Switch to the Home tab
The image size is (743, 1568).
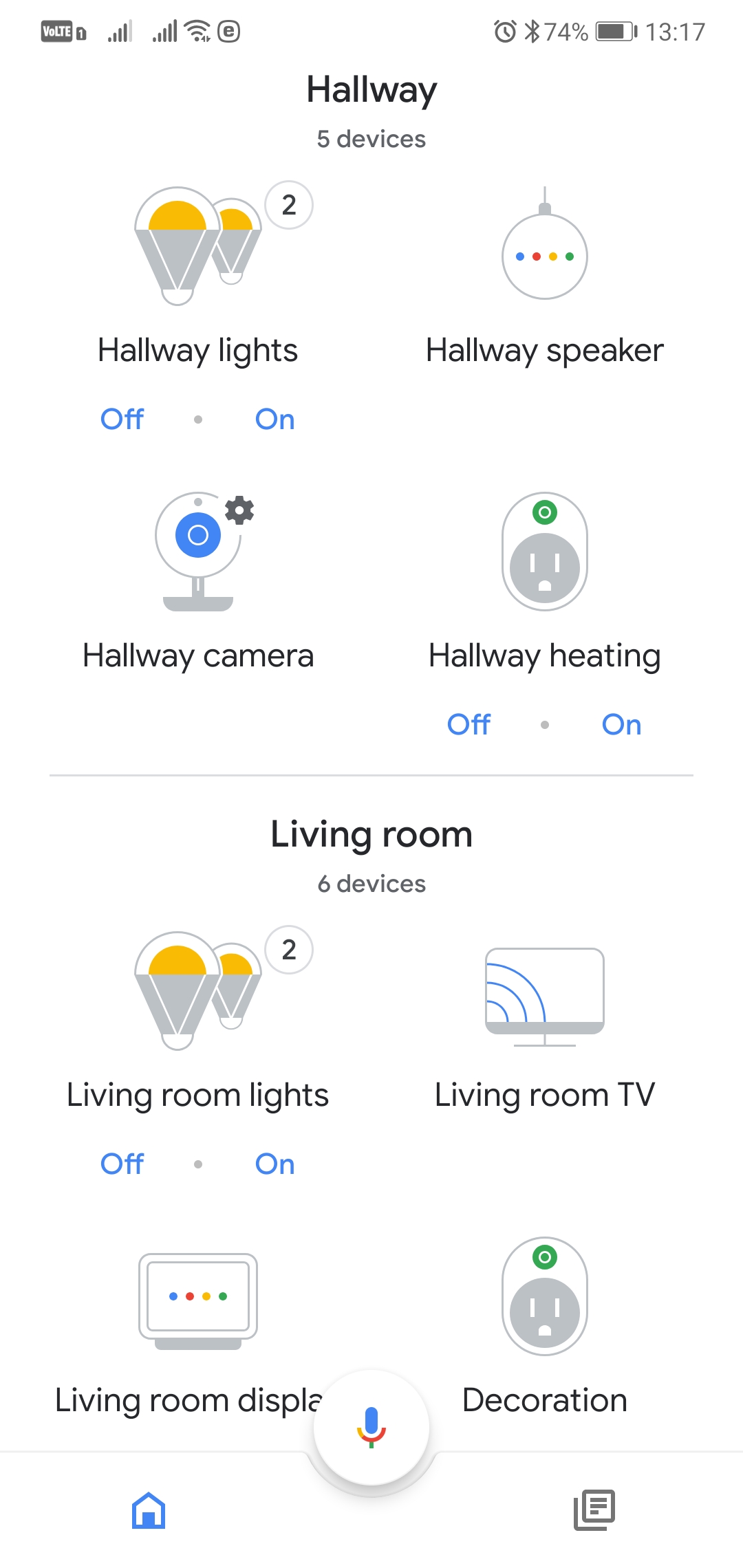click(x=149, y=1510)
